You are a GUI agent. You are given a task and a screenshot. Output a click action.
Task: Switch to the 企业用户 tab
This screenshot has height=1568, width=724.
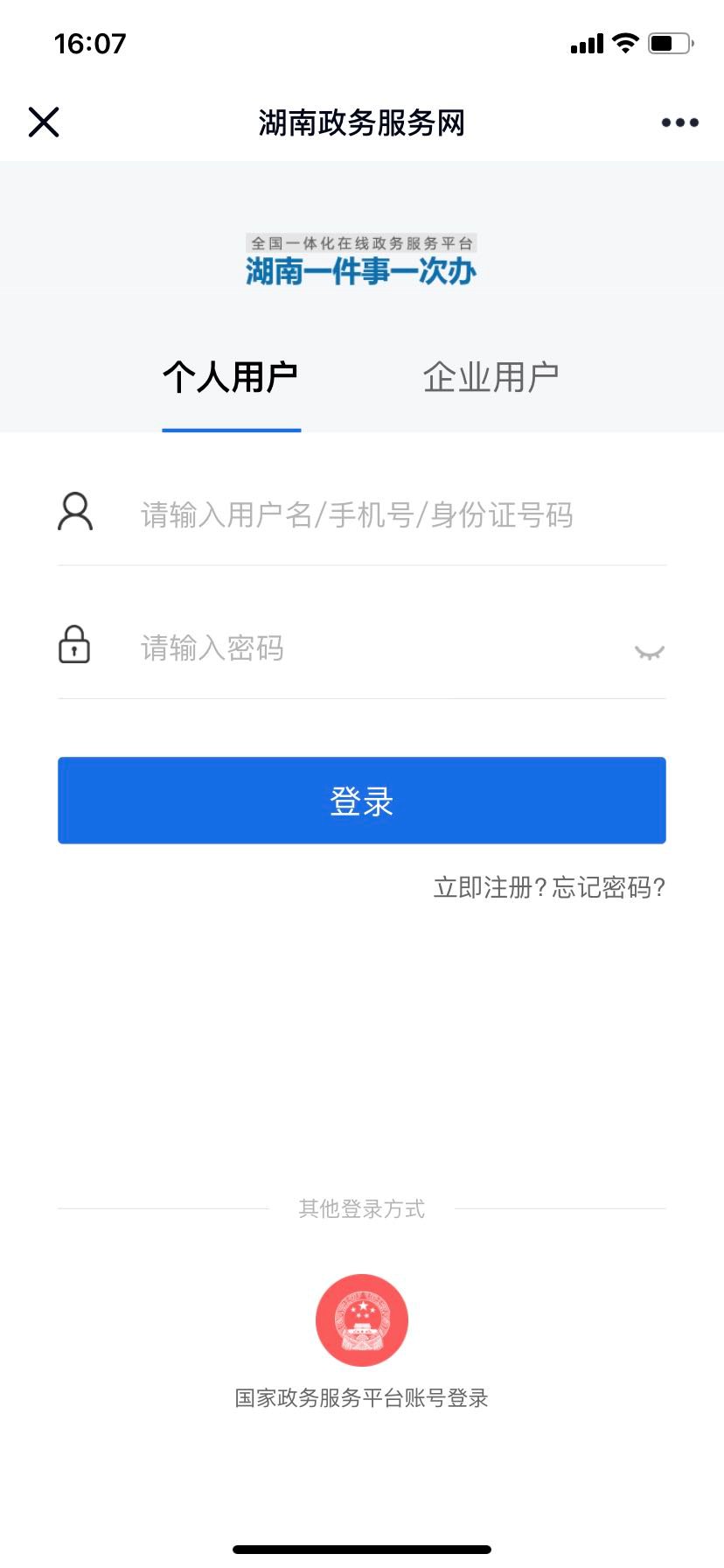(491, 378)
